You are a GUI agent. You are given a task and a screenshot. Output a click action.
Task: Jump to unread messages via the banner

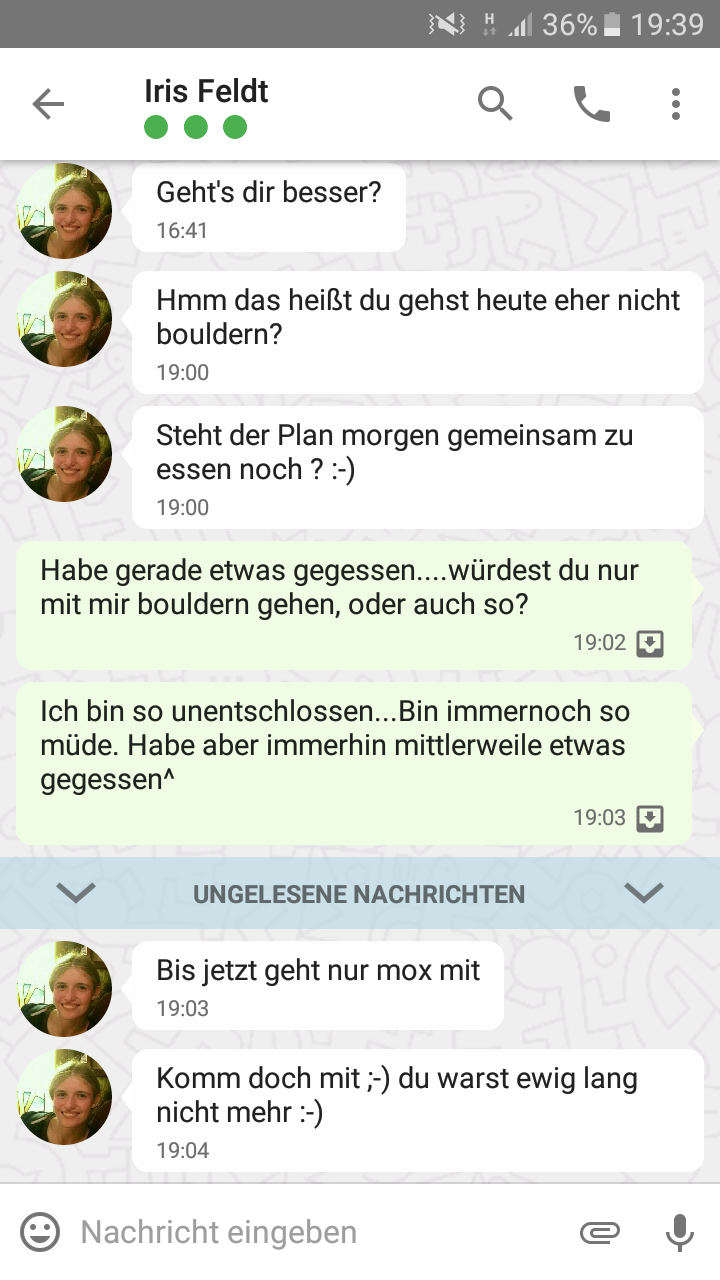click(x=359, y=894)
